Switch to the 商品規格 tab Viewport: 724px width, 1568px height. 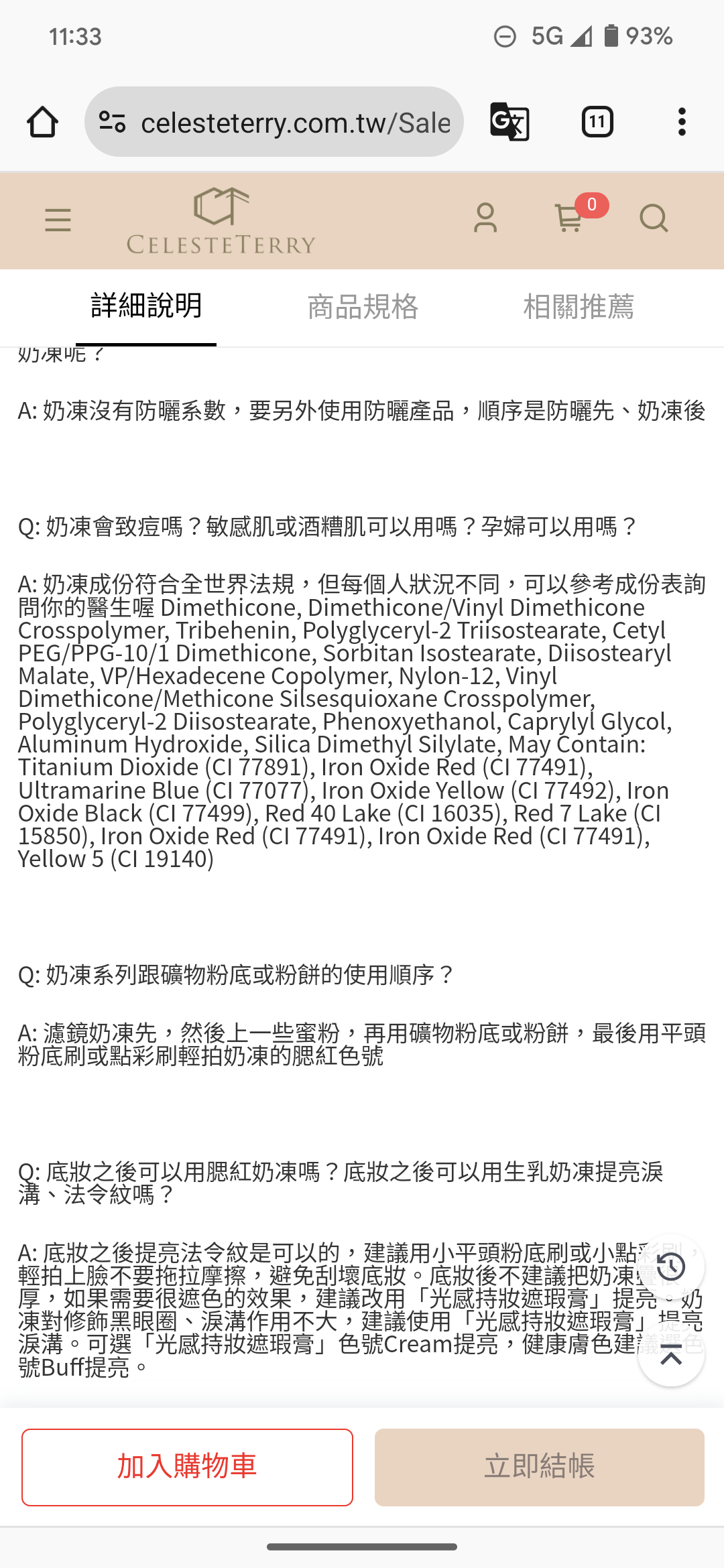pyautogui.click(x=363, y=307)
